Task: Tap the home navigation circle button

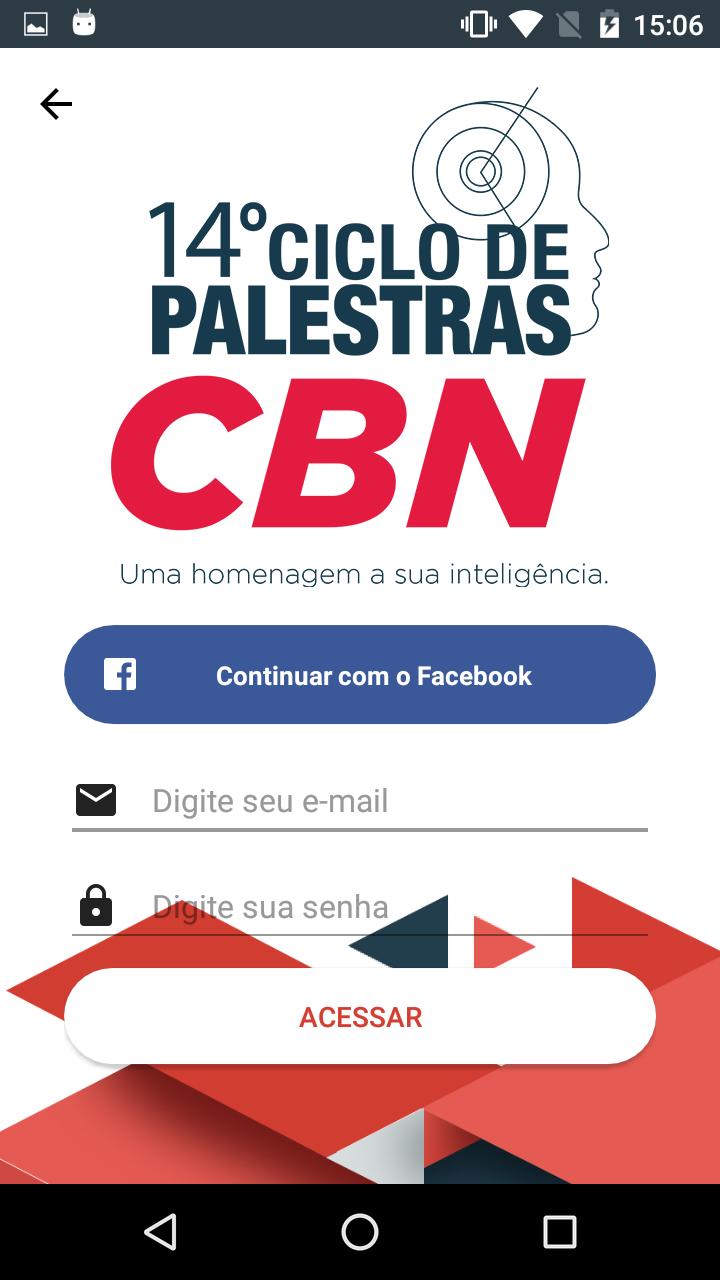Action: click(x=360, y=1231)
